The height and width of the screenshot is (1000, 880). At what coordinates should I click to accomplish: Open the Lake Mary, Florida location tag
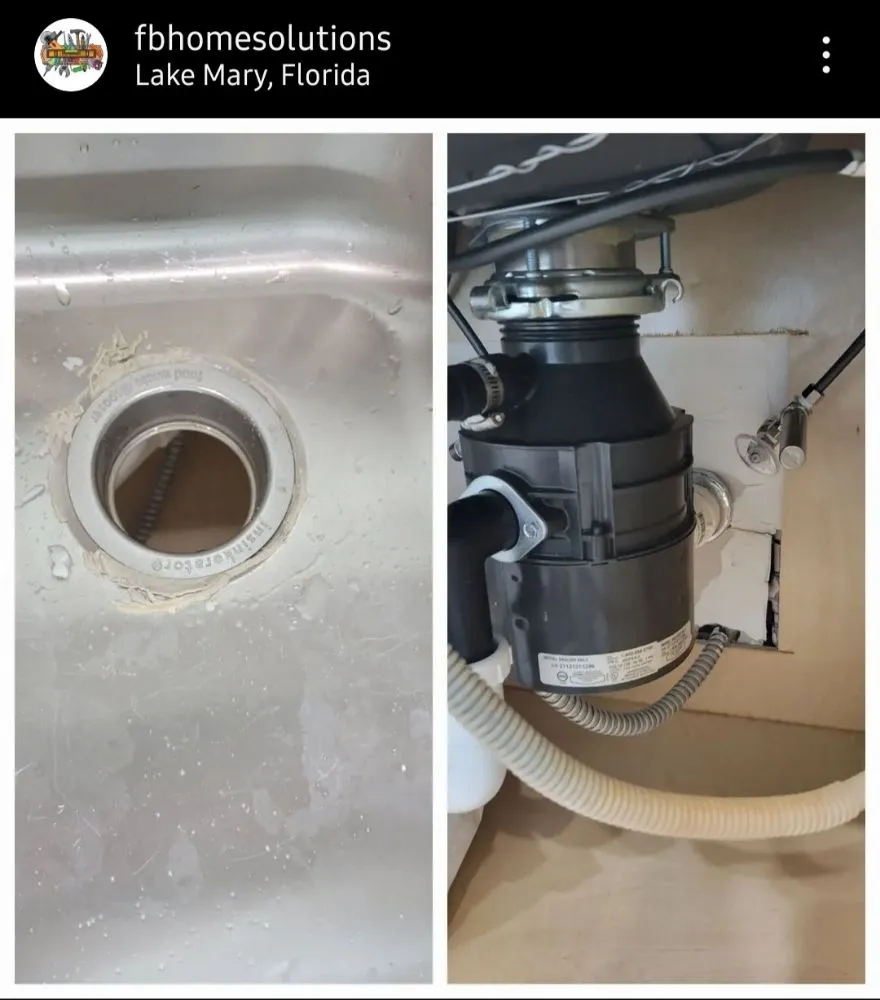(x=253, y=73)
